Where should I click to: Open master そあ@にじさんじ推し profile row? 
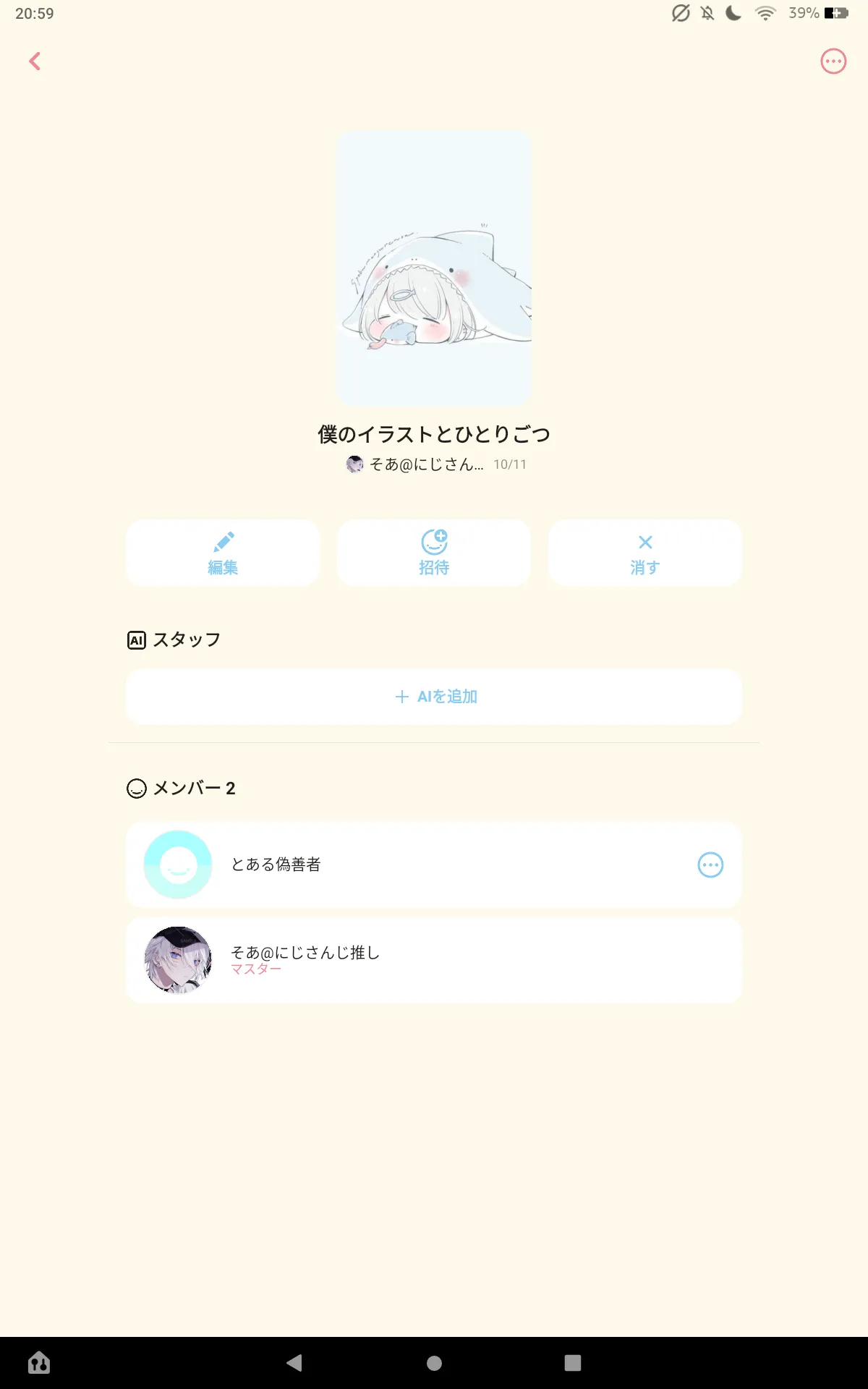click(x=434, y=960)
